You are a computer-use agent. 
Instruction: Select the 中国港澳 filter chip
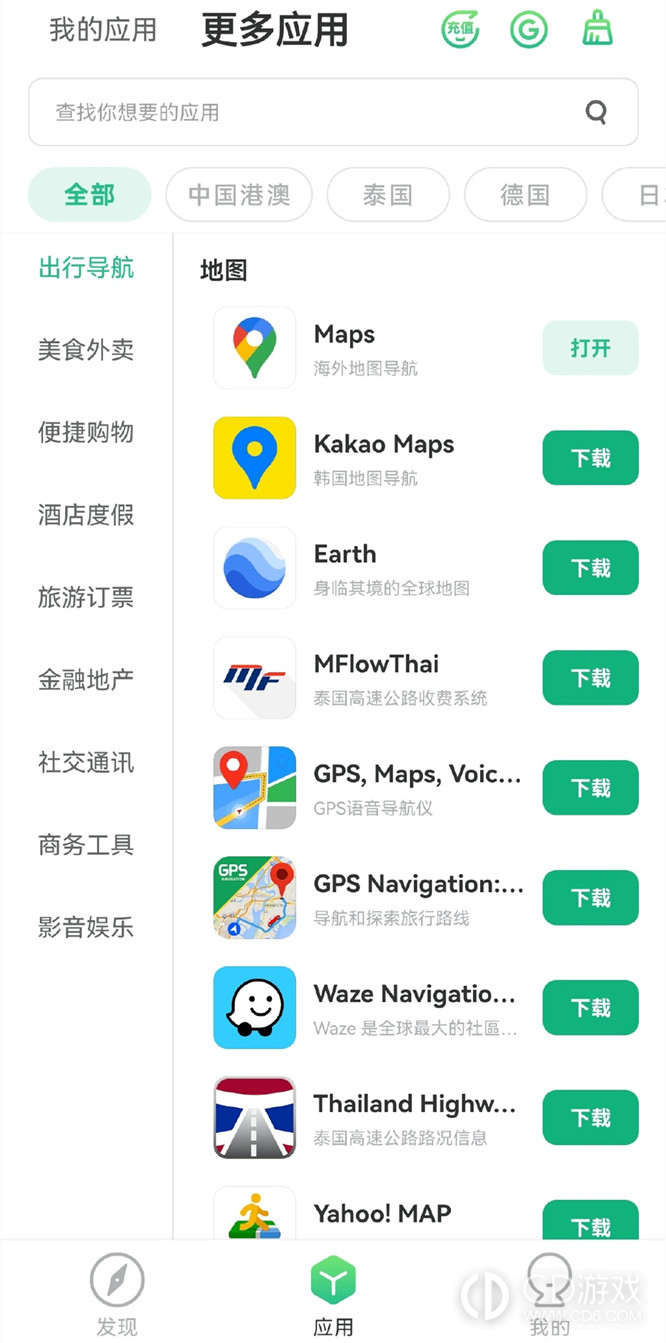coord(239,194)
